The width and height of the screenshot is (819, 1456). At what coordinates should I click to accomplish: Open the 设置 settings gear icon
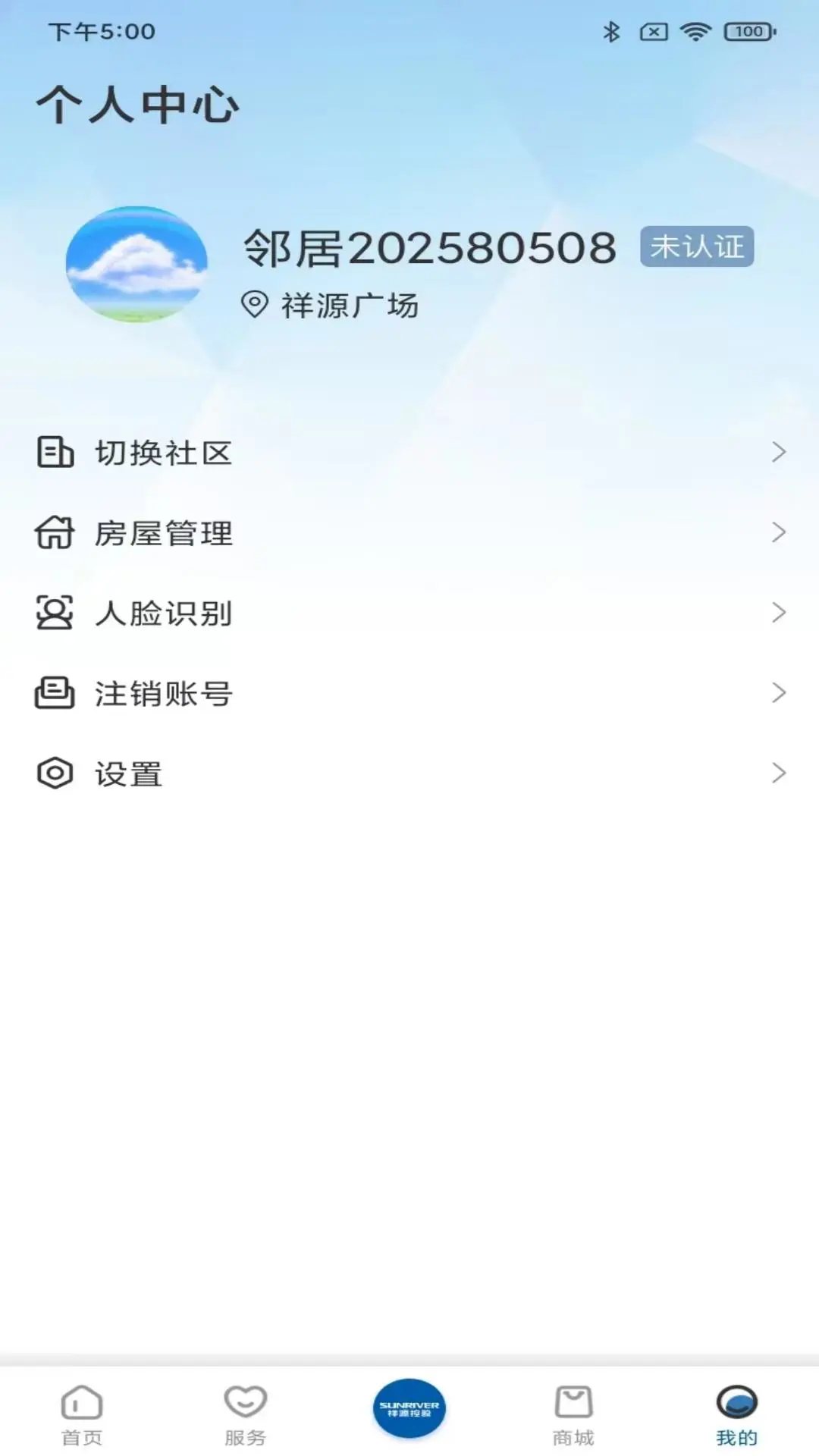pyautogui.click(x=53, y=773)
